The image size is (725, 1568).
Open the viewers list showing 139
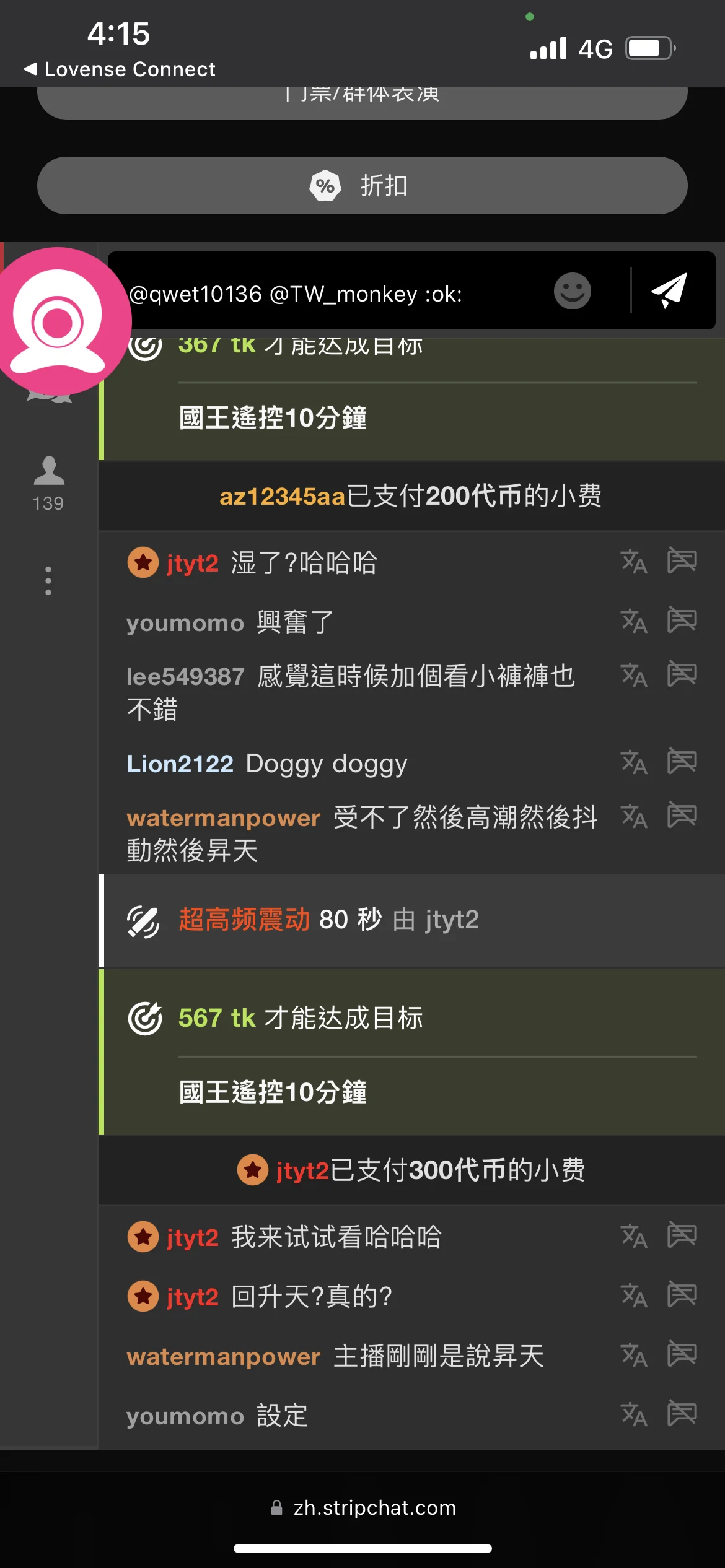[48, 484]
